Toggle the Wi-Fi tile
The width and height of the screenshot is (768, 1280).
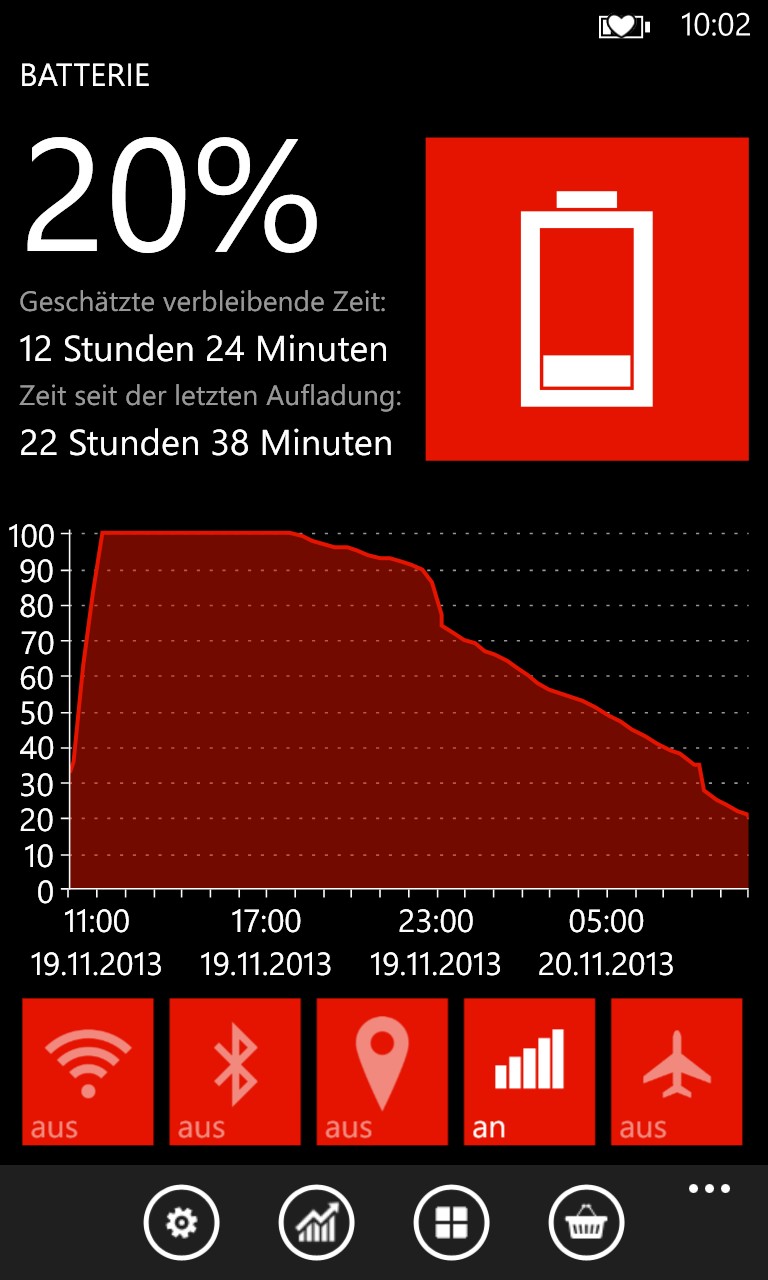coord(88,1071)
